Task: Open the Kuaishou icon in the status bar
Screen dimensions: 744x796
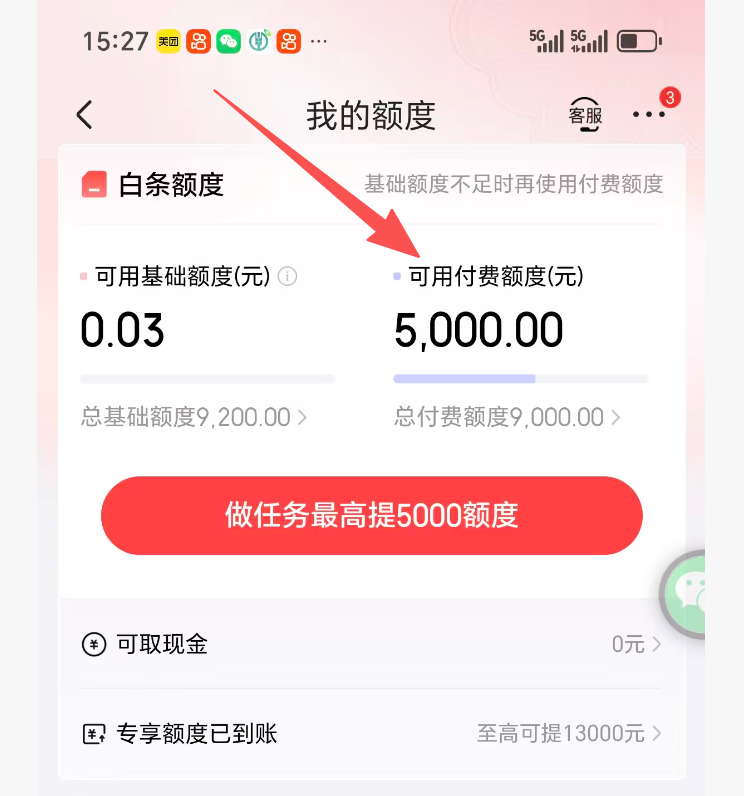Action: click(x=197, y=40)
